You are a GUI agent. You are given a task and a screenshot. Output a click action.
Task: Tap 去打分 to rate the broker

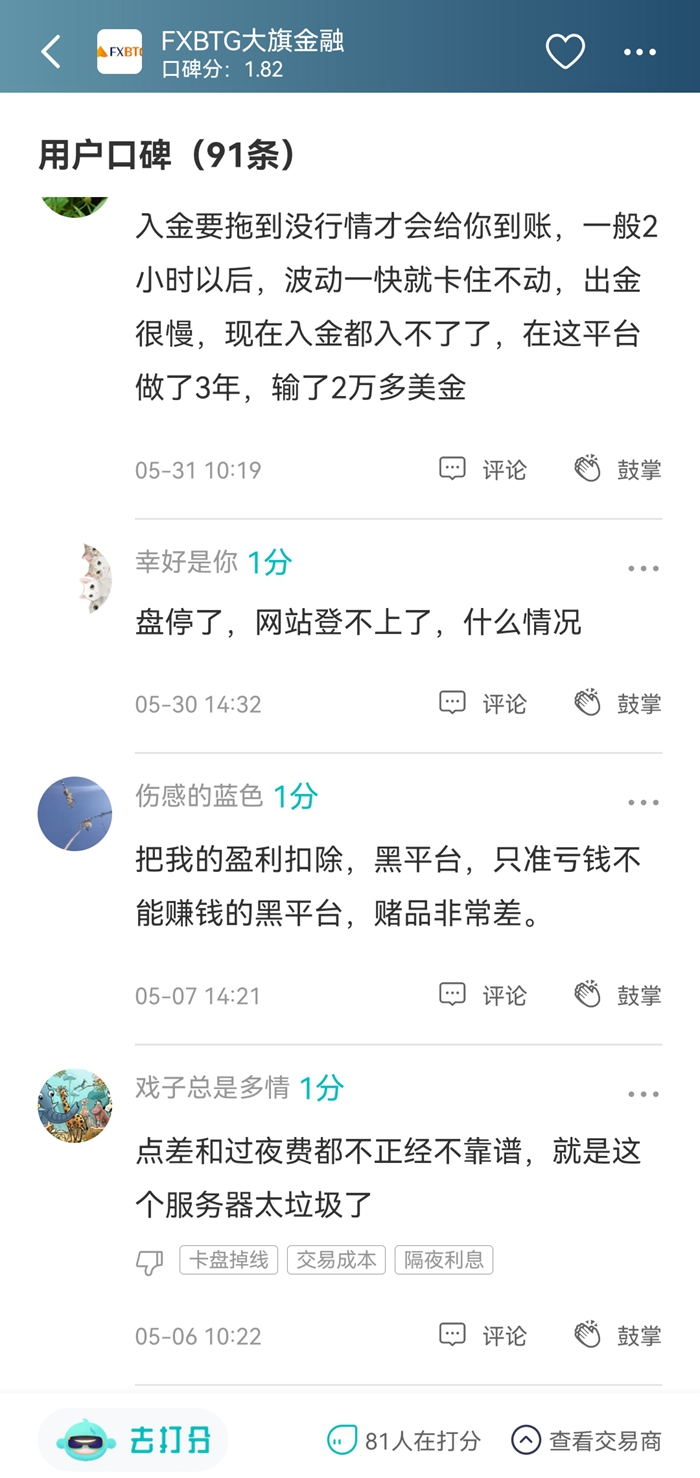click(x=134, y=1440)
